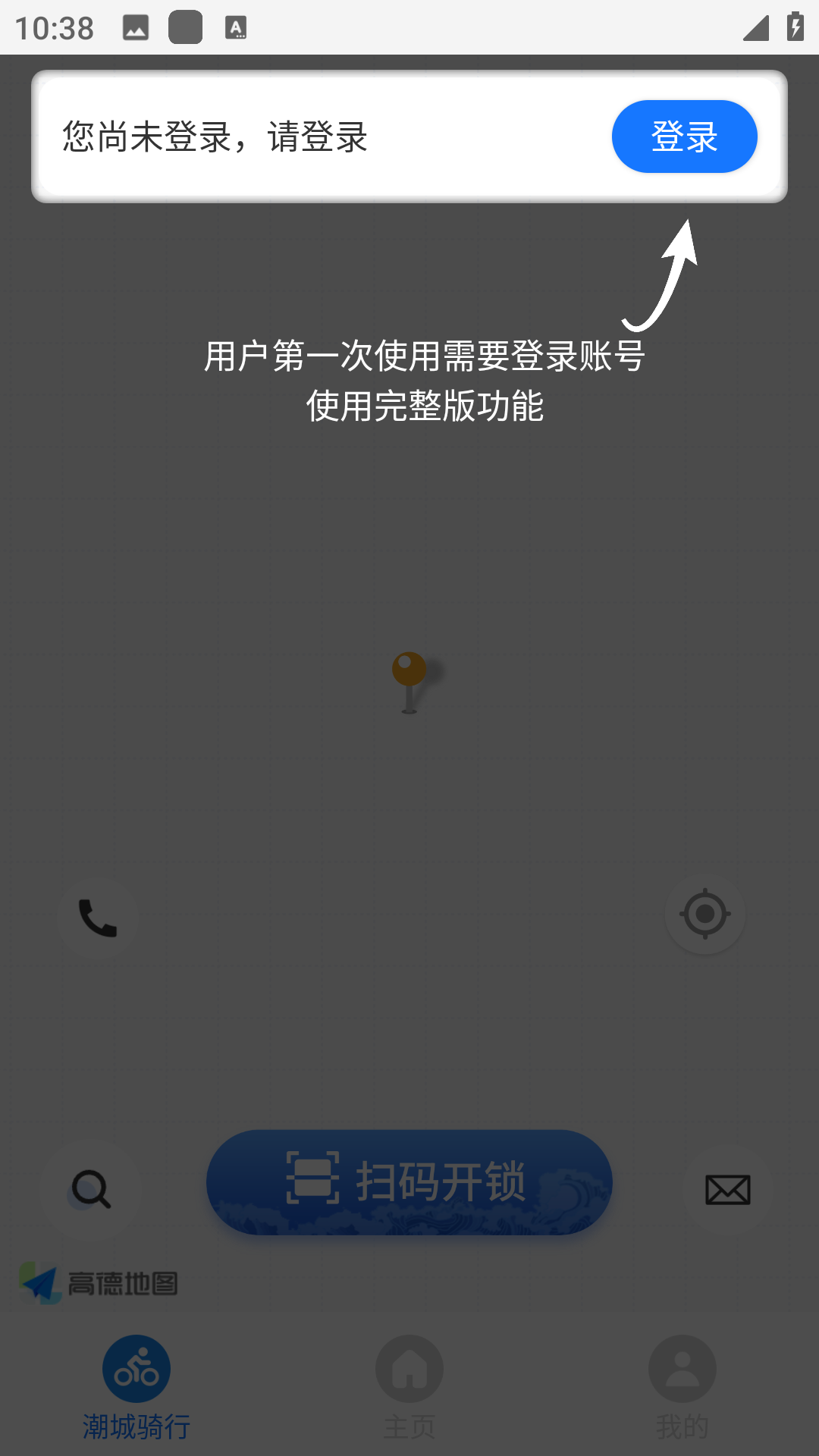Call customer service via phone icon
819x1456 pixels.
98,918
